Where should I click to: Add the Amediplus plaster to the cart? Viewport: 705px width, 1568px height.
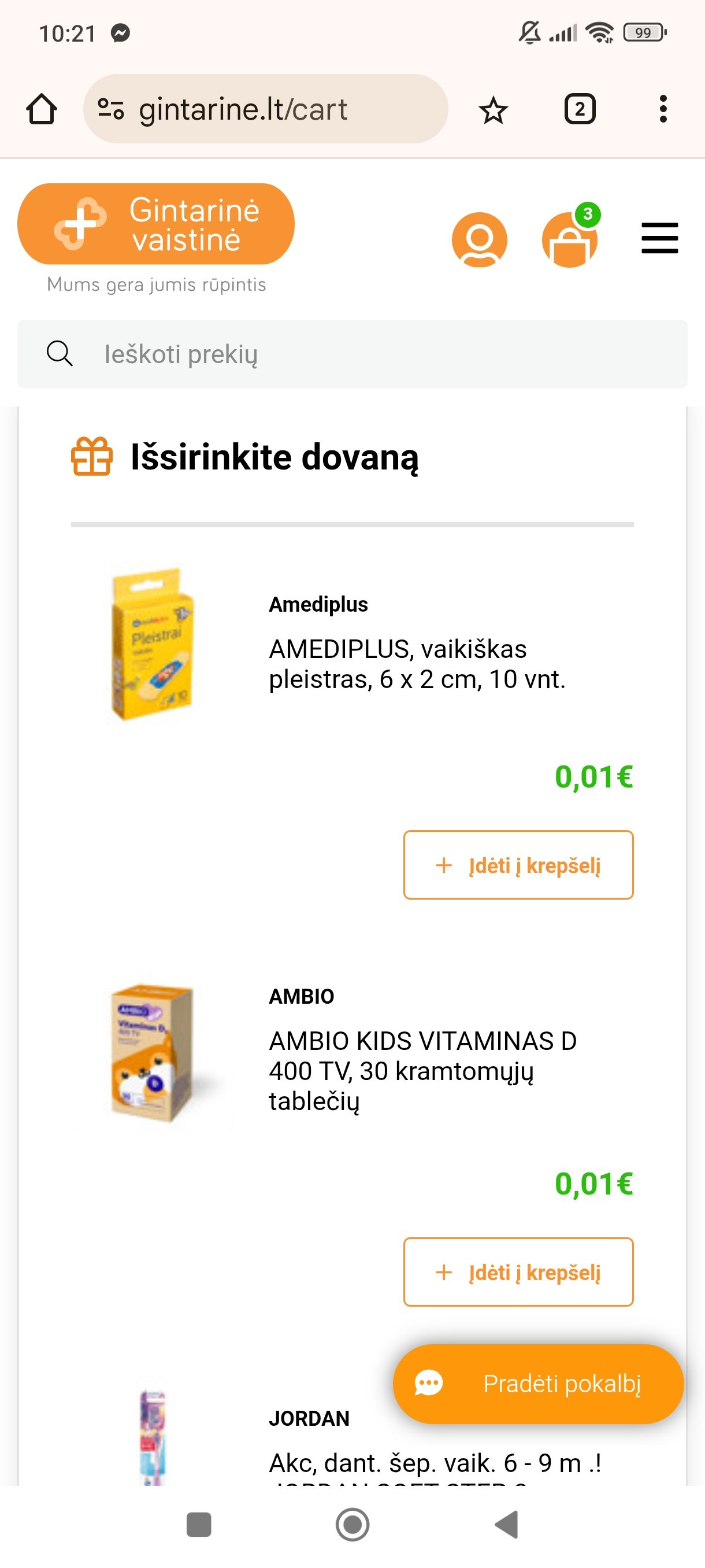(518, 865)
